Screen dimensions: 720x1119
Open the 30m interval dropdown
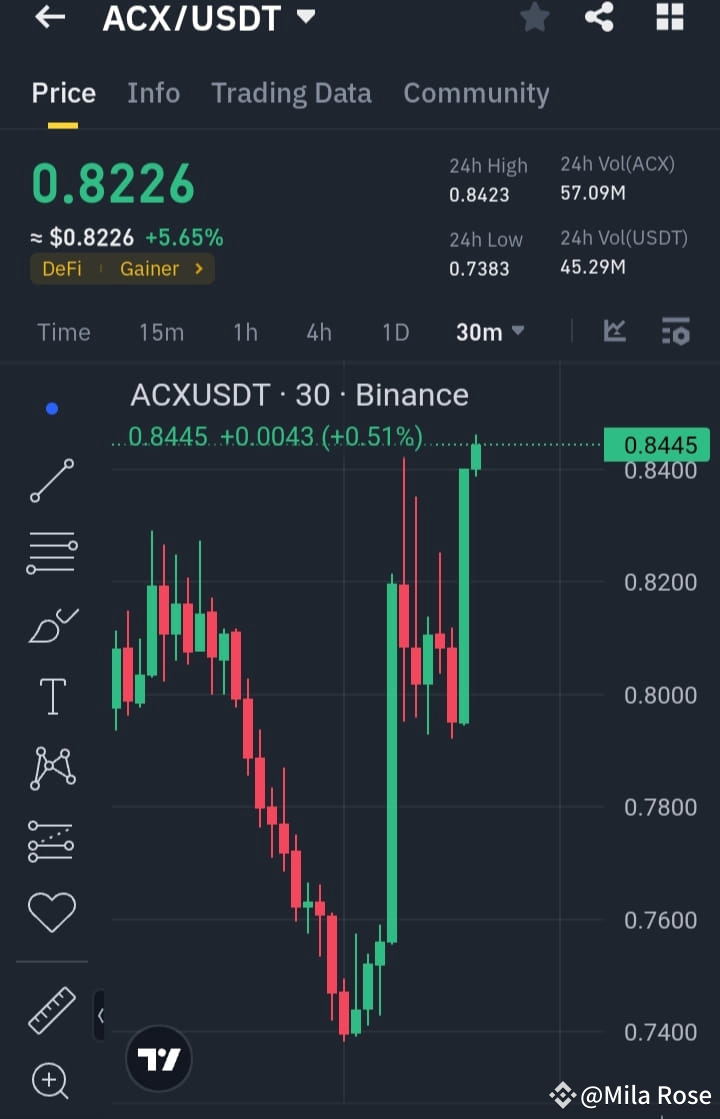(x=489, y=331)
